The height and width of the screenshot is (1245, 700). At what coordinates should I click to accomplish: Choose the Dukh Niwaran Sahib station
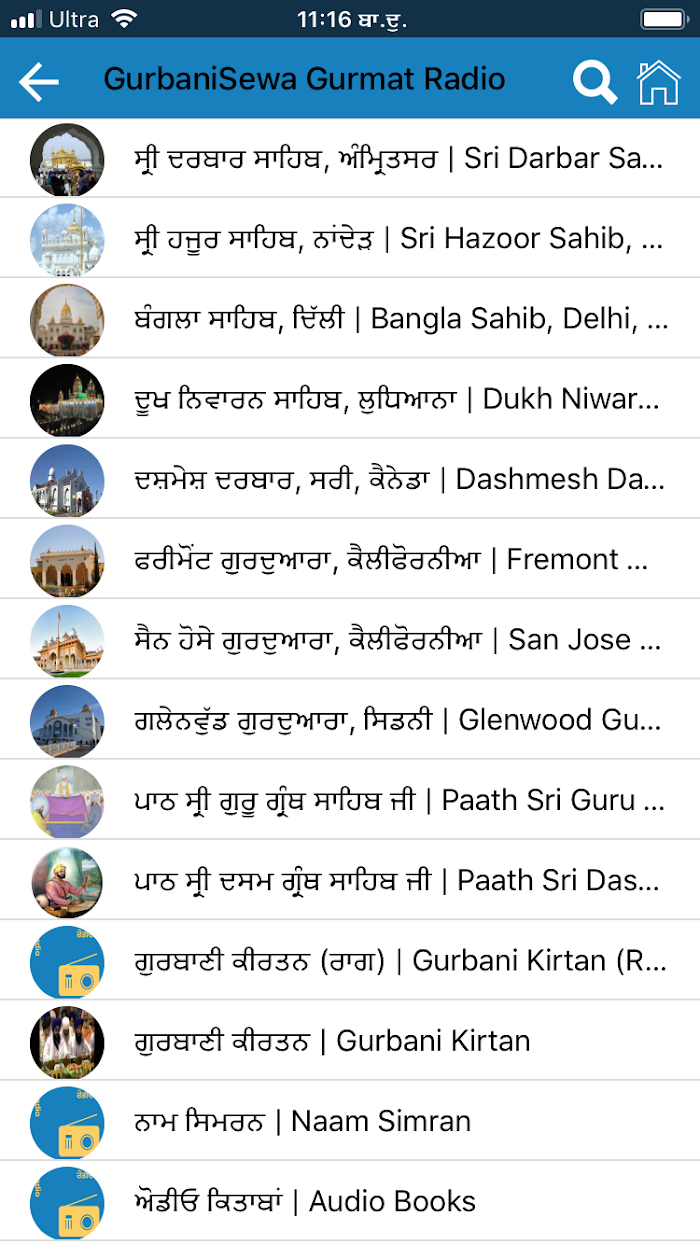[350, 399]
